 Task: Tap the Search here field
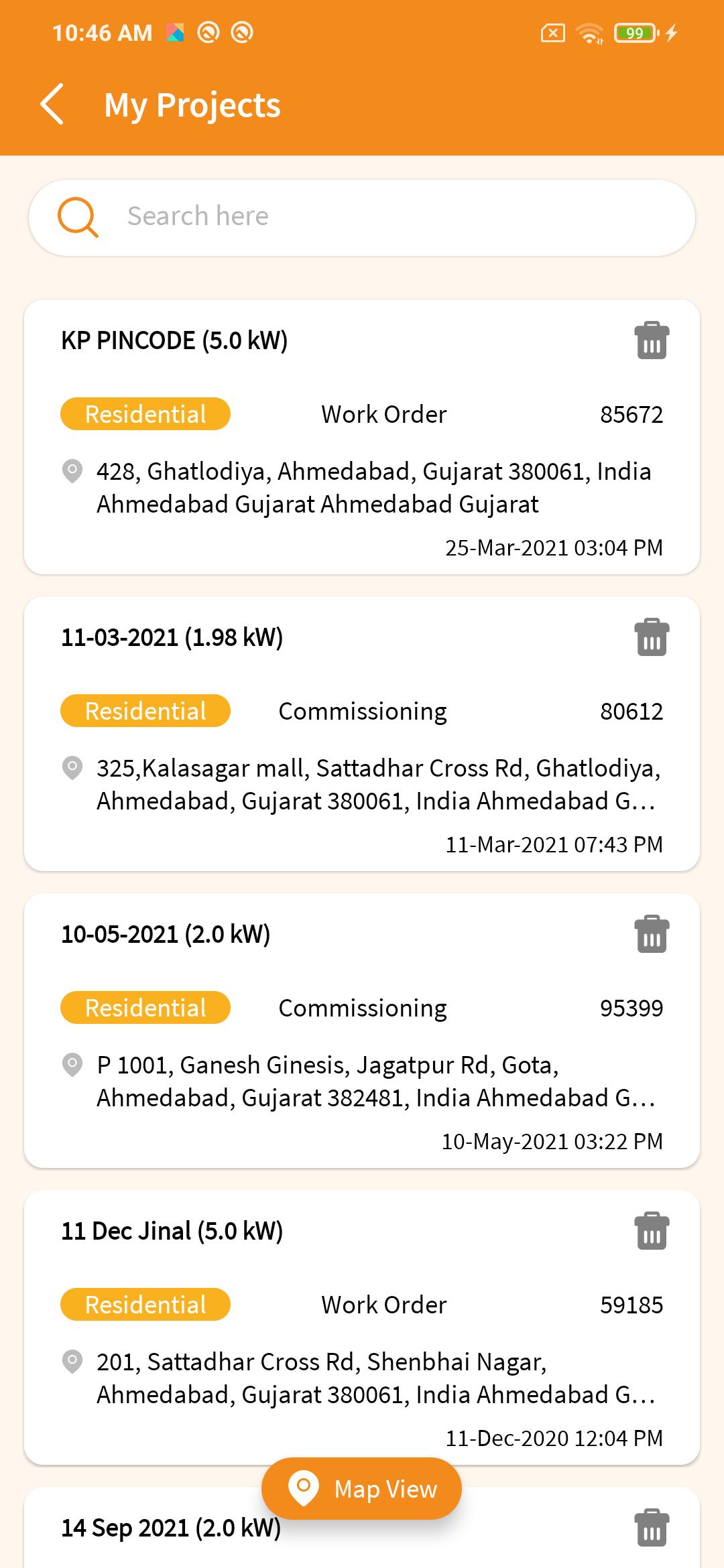click(362, 217)
